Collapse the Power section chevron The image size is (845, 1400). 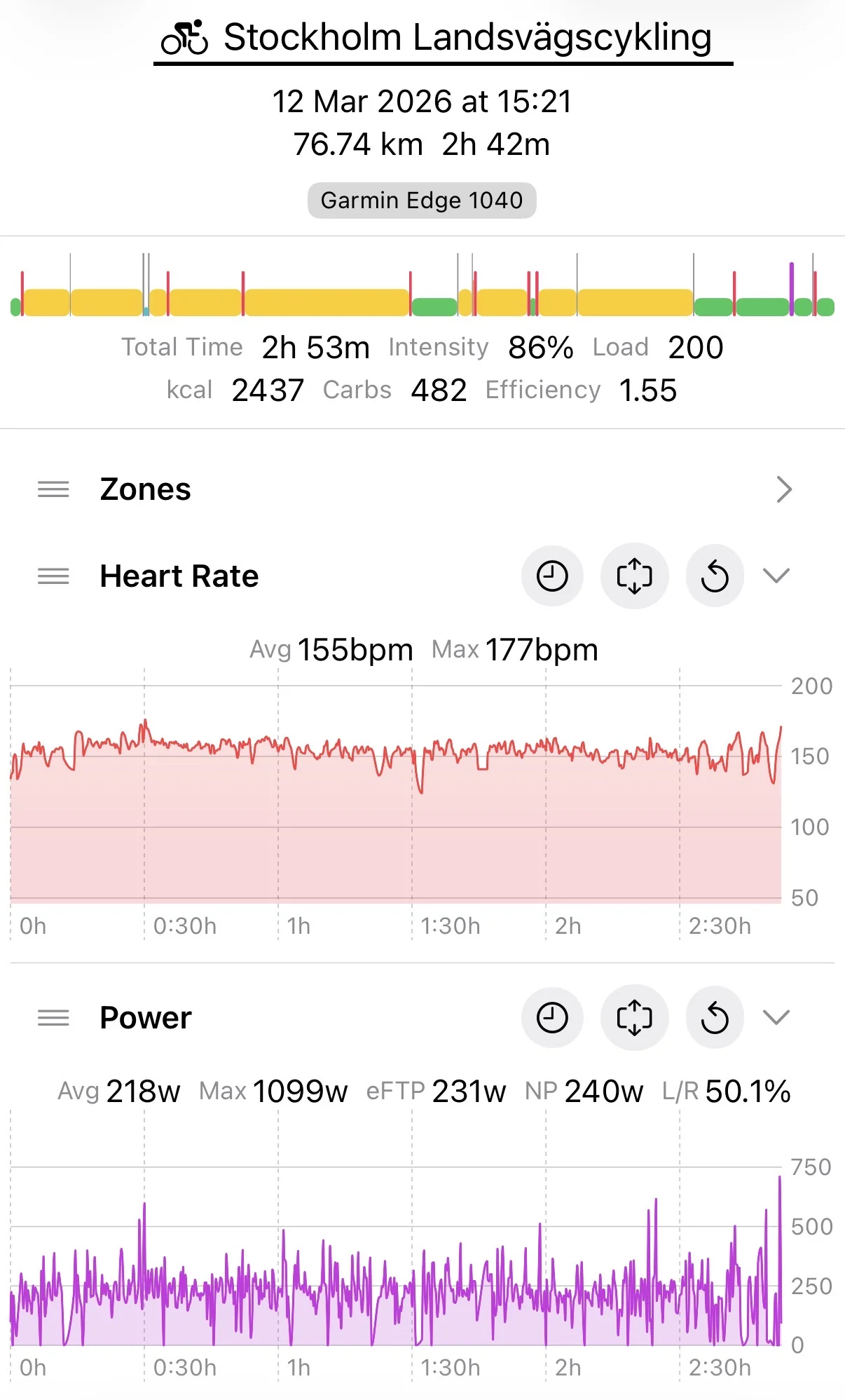coord(776,1017)
